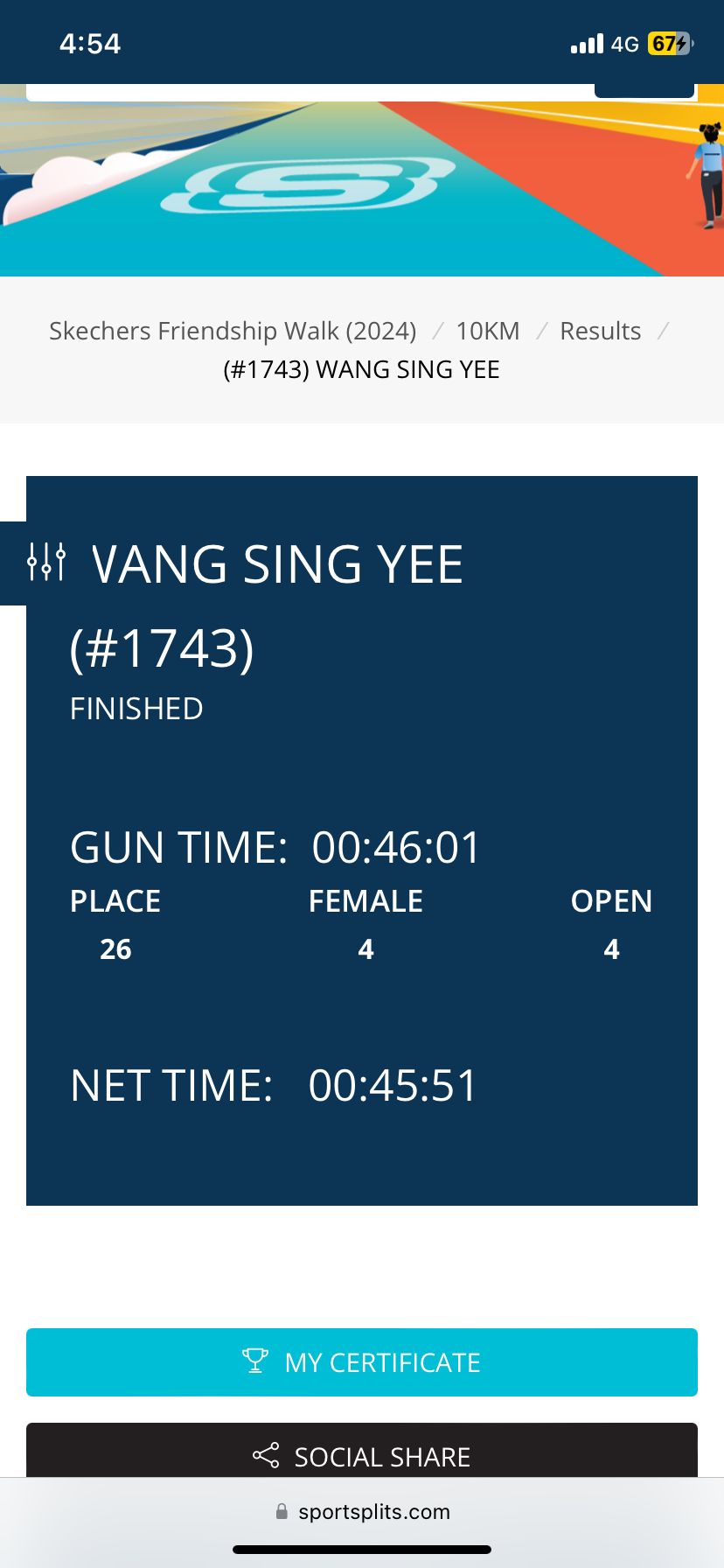Viewport: 724px width, 1568px height.
Task: Open the Skechers Friendship Walk (2024) breadcrumb
Action: (233, 331)
